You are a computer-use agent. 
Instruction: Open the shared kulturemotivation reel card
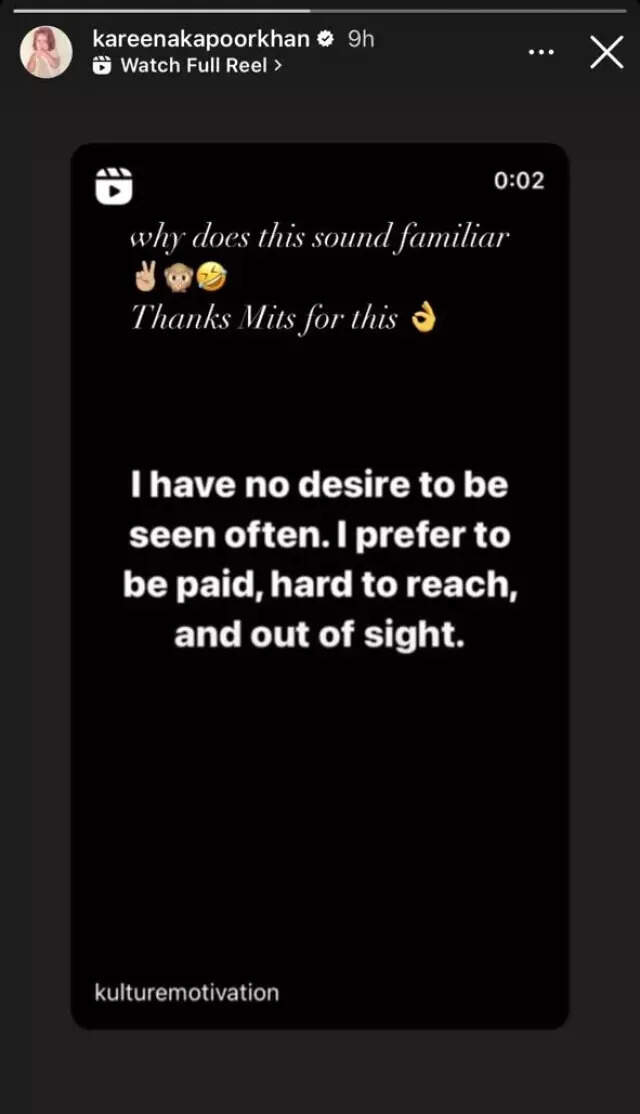(x=320, y=586)
